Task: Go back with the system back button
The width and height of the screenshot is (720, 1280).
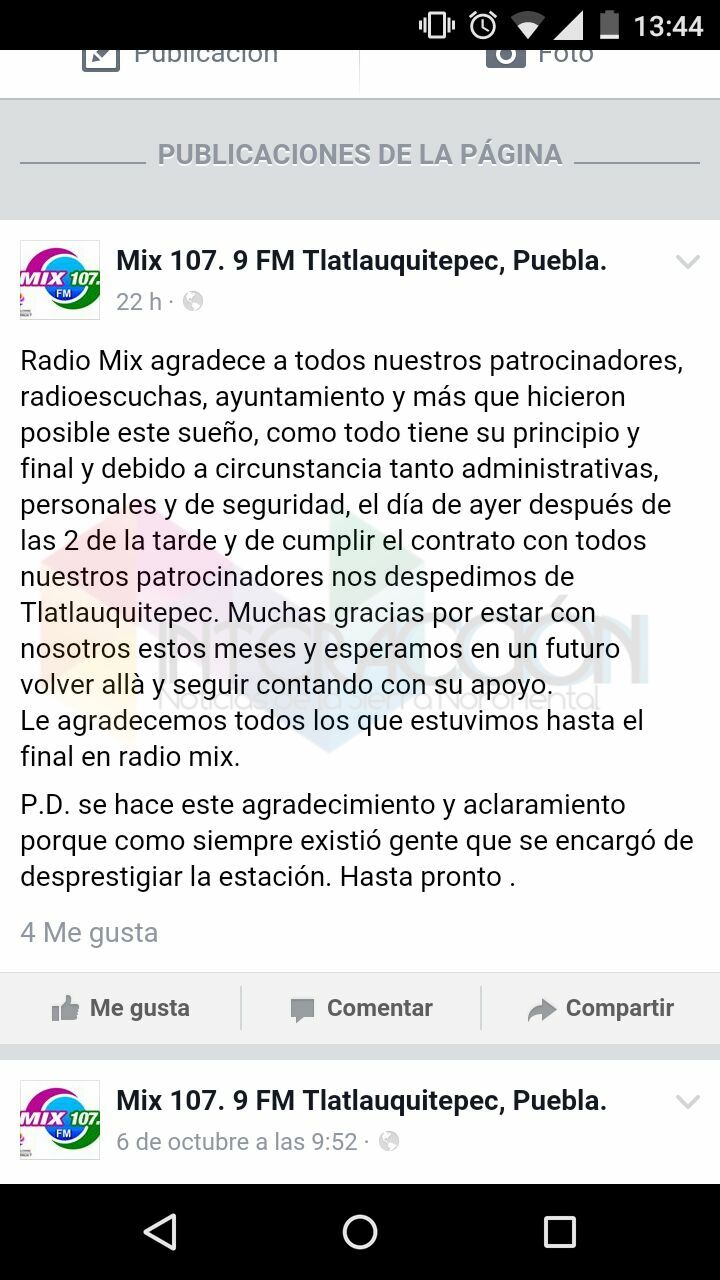Action: pos(160,1232)
